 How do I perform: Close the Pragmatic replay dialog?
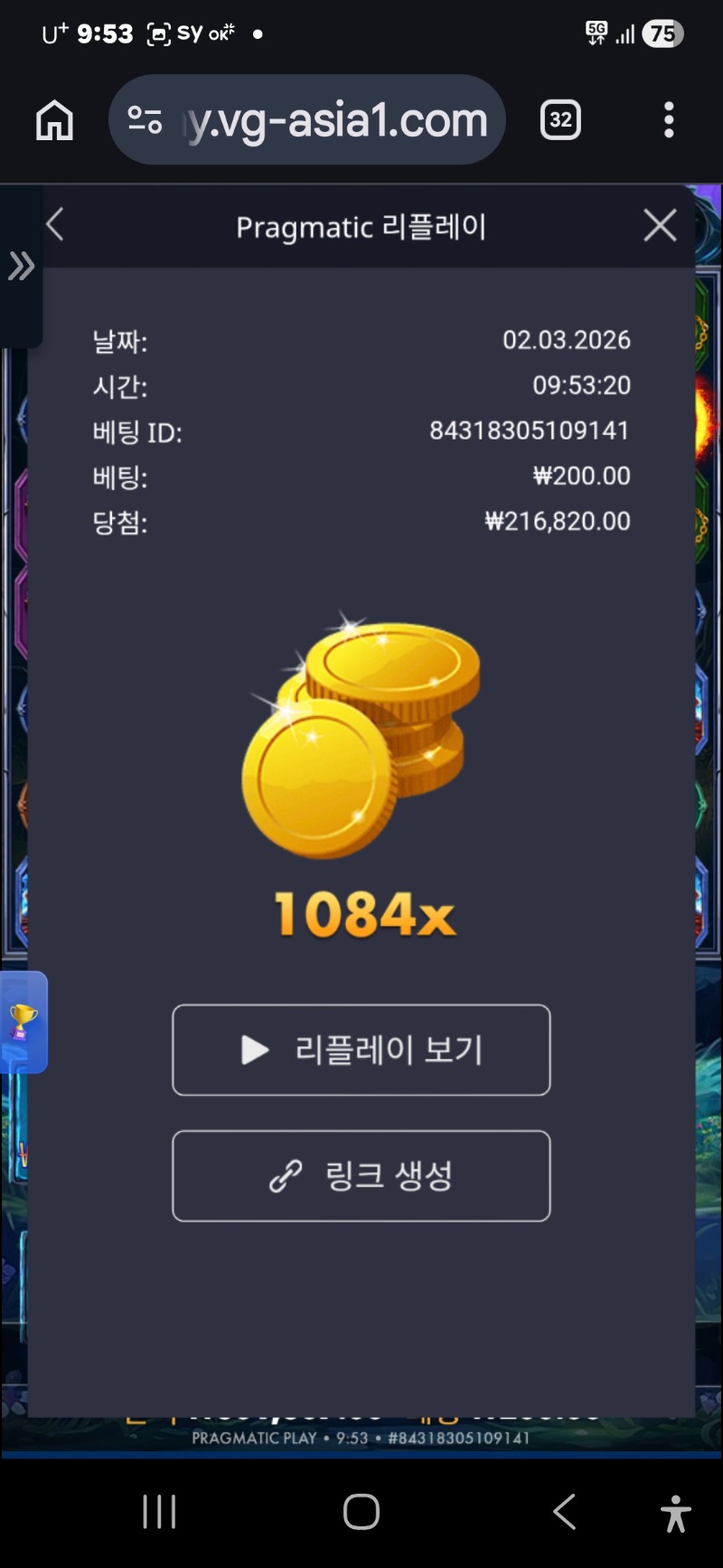660,225
